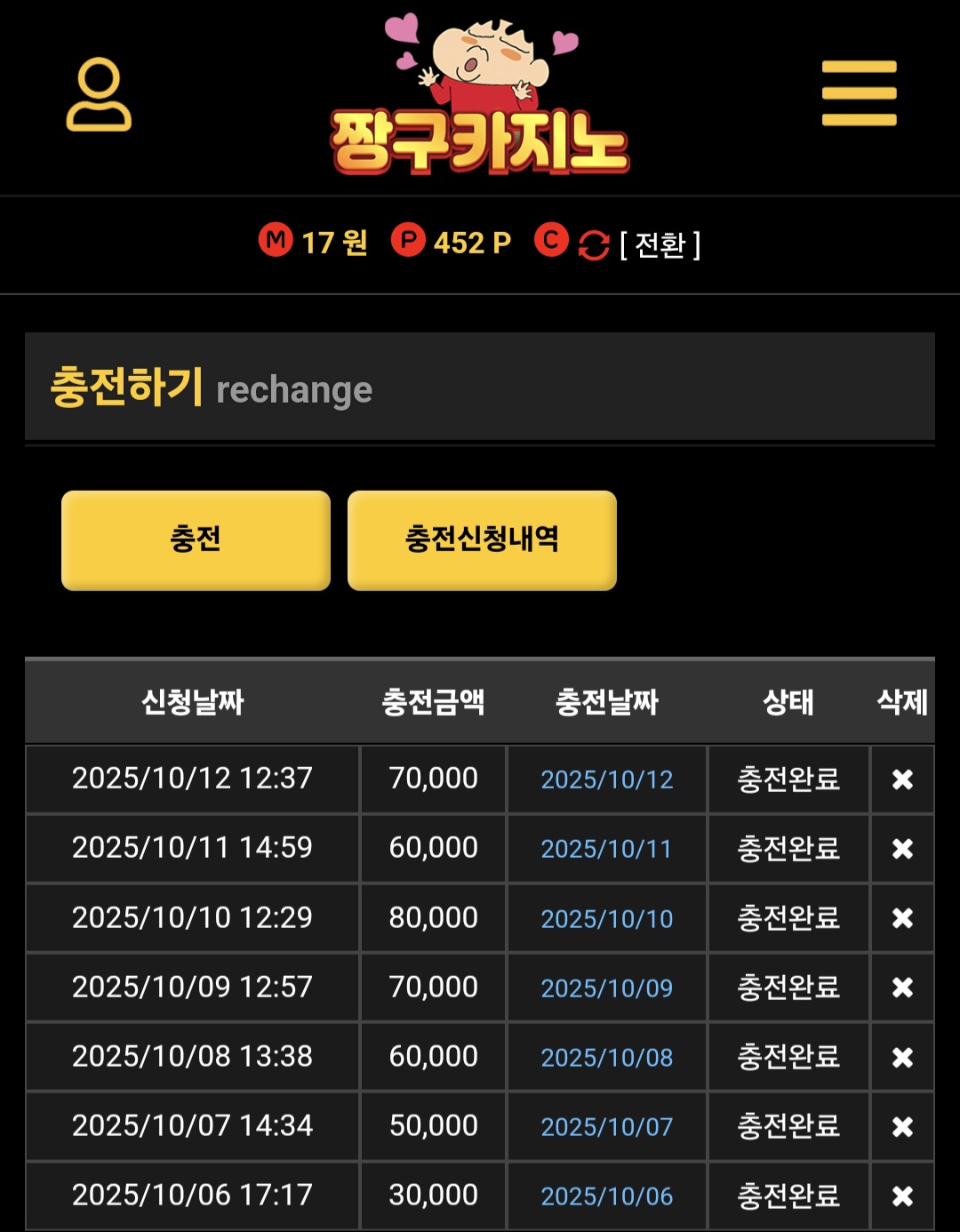The image size is (960, 1232).
Task: Delete the 2025/10/08 13:38 entry
Action: tap(902, 1057)
